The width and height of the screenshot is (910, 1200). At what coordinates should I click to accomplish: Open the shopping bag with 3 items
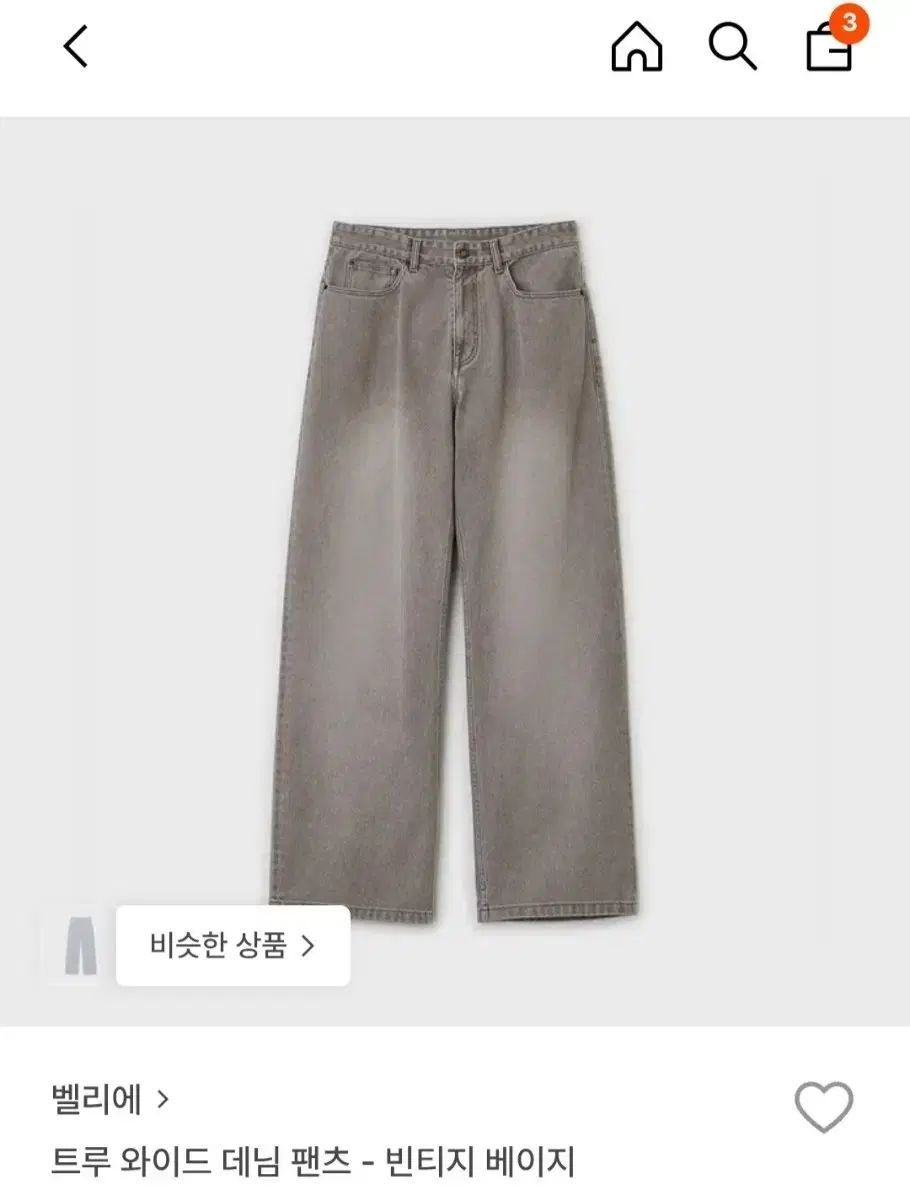(x=831, y=46)
